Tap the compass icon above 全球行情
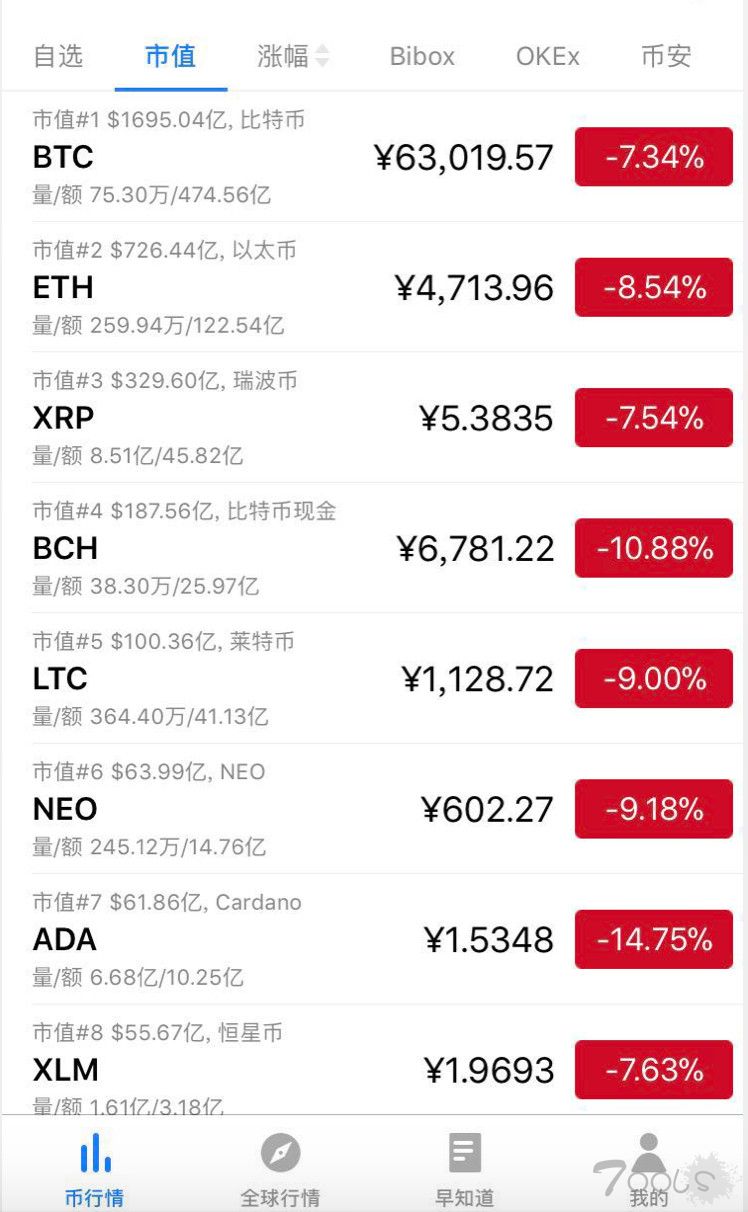The image size is (748, 1212). coord(280,1152)
